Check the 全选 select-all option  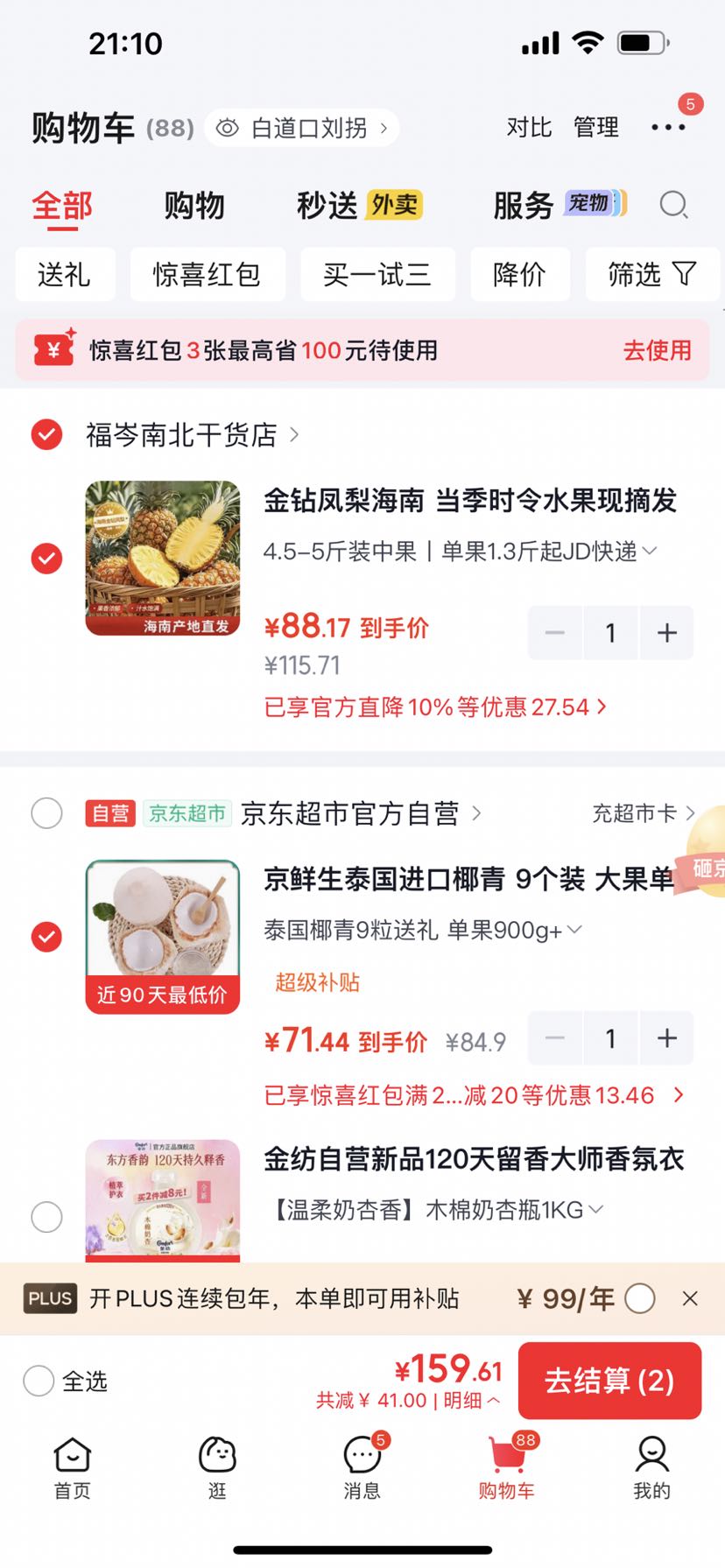(x=39, y=1381)
